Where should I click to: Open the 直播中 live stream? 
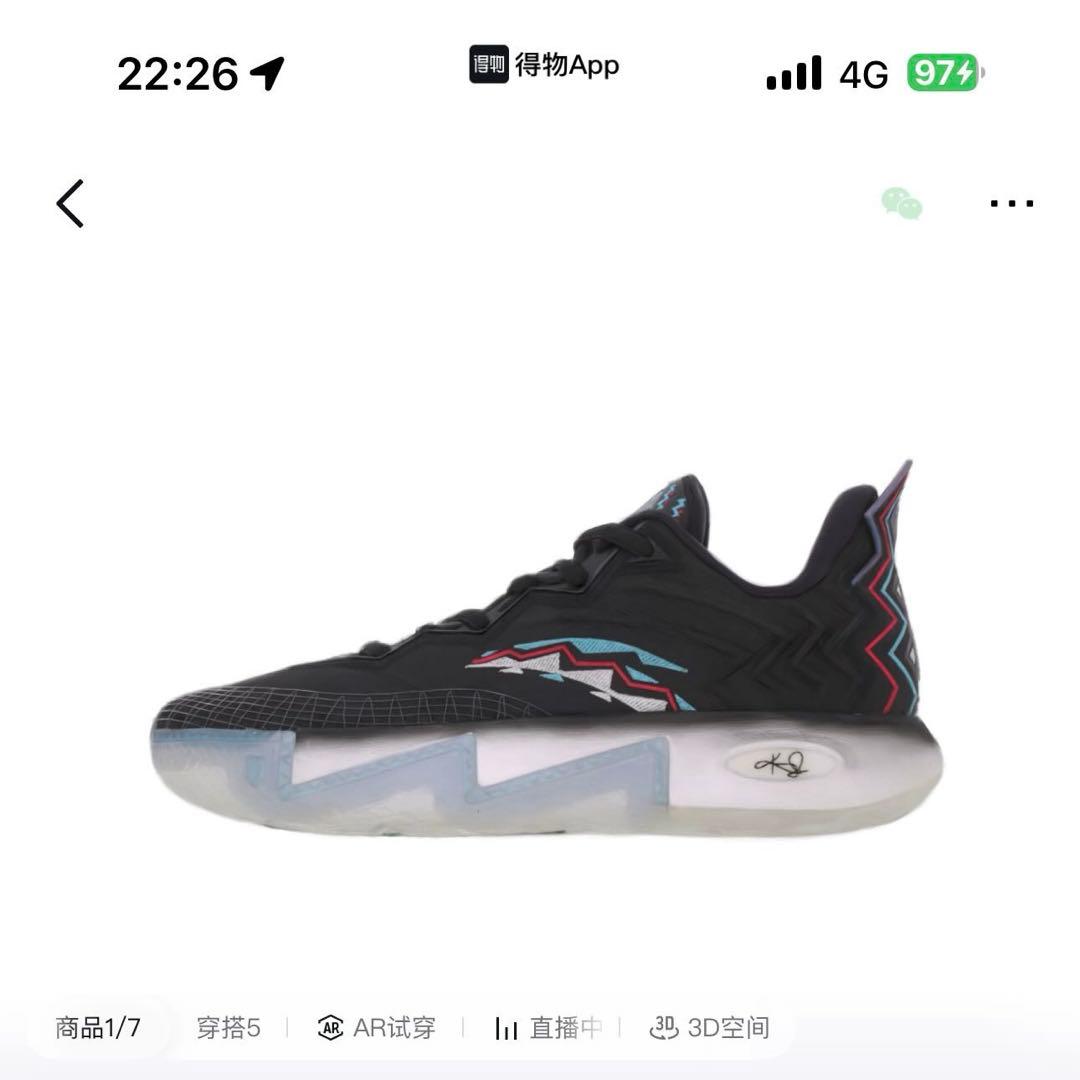coord(549,1027)
